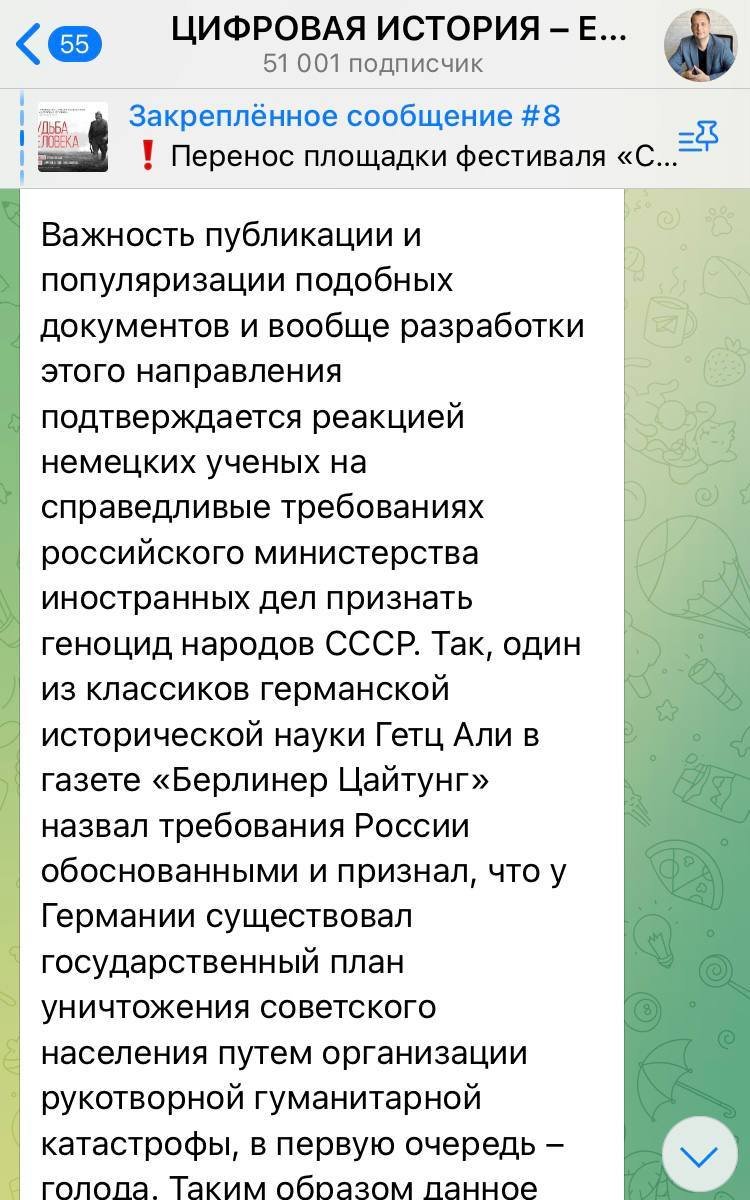The width and height of the screenshot is (750, 1200).
Task: Show the list of all pinned messages
Action: pos(697,137)
